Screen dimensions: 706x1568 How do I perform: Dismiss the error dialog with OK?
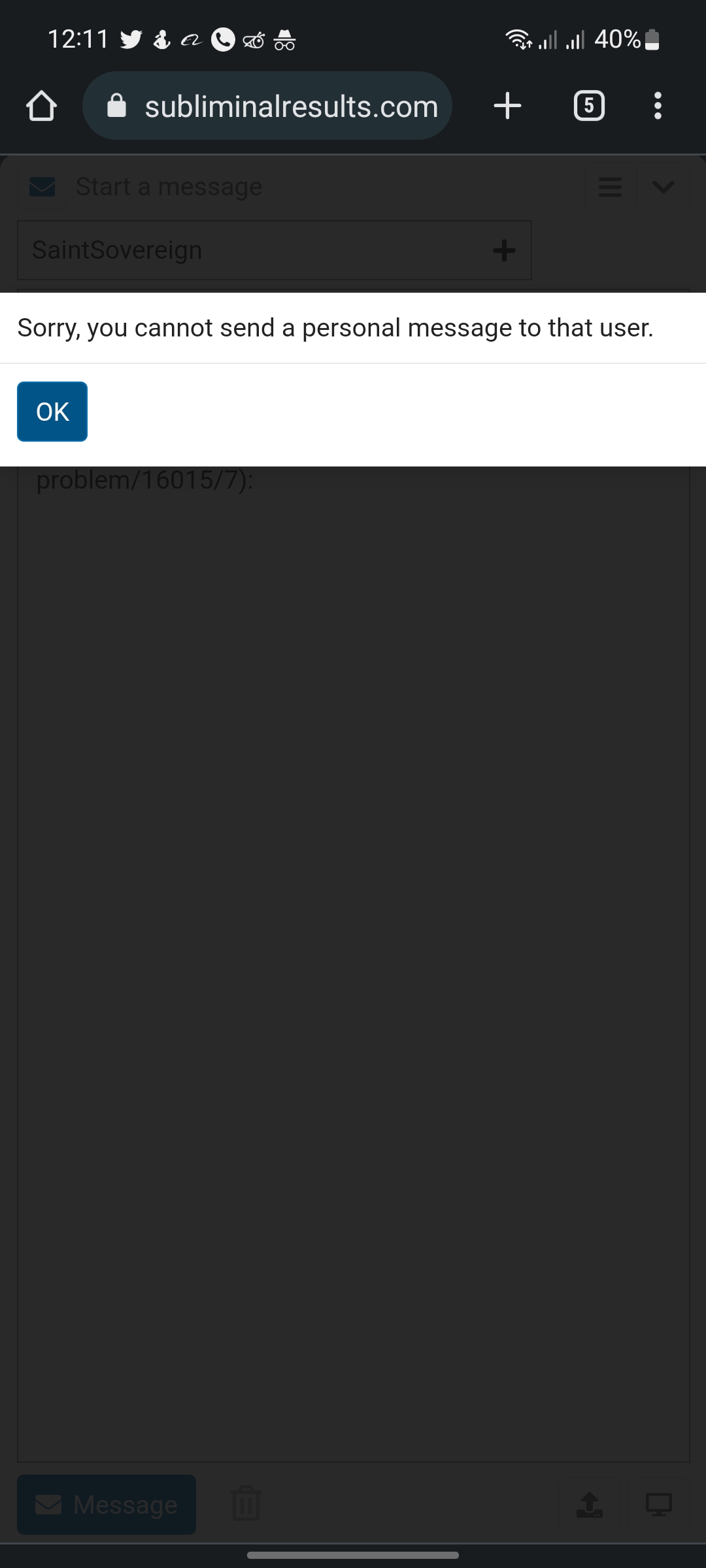pos(52,412)
